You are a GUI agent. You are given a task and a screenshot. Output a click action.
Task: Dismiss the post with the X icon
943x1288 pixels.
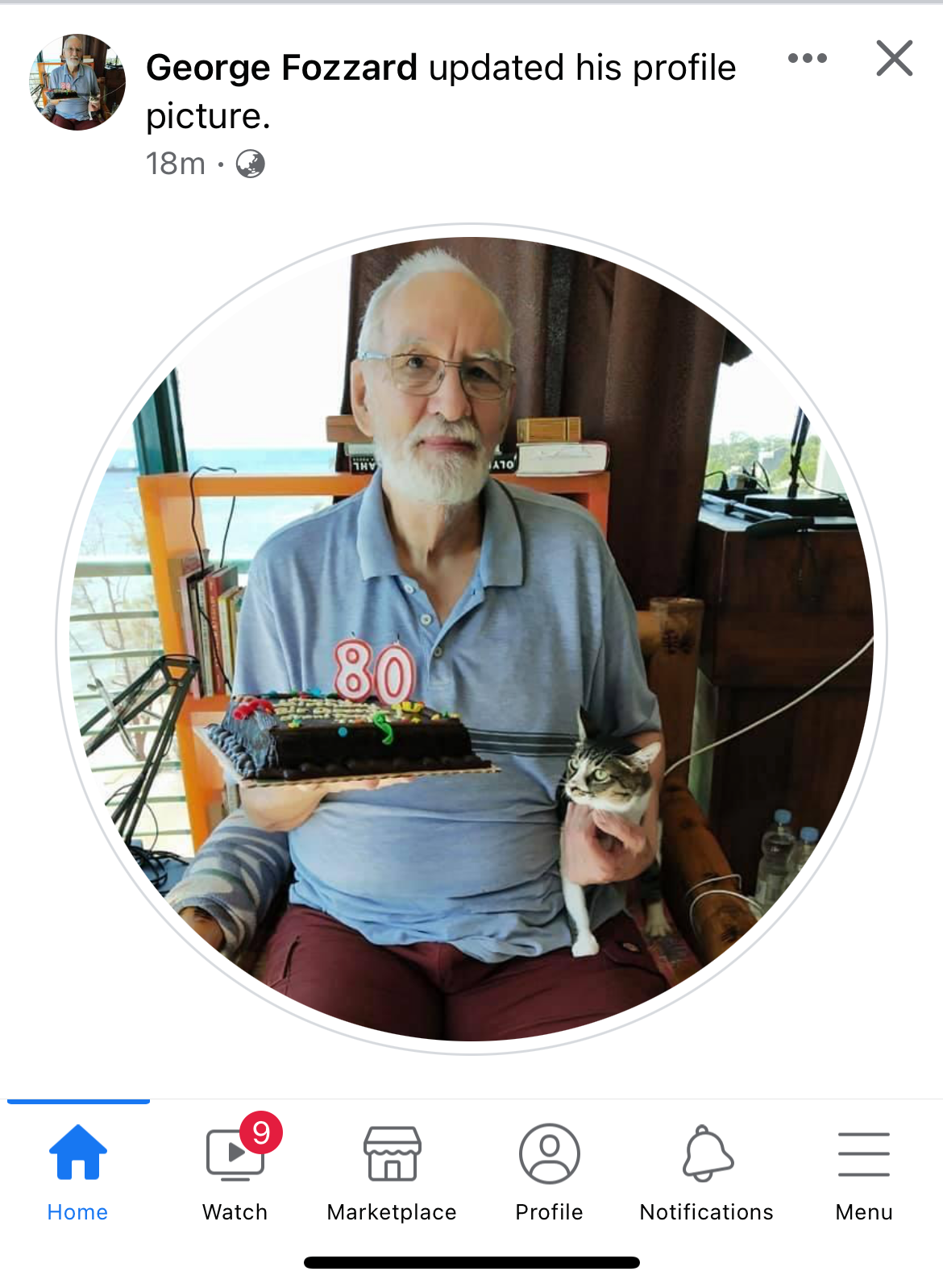click(894, 58)
